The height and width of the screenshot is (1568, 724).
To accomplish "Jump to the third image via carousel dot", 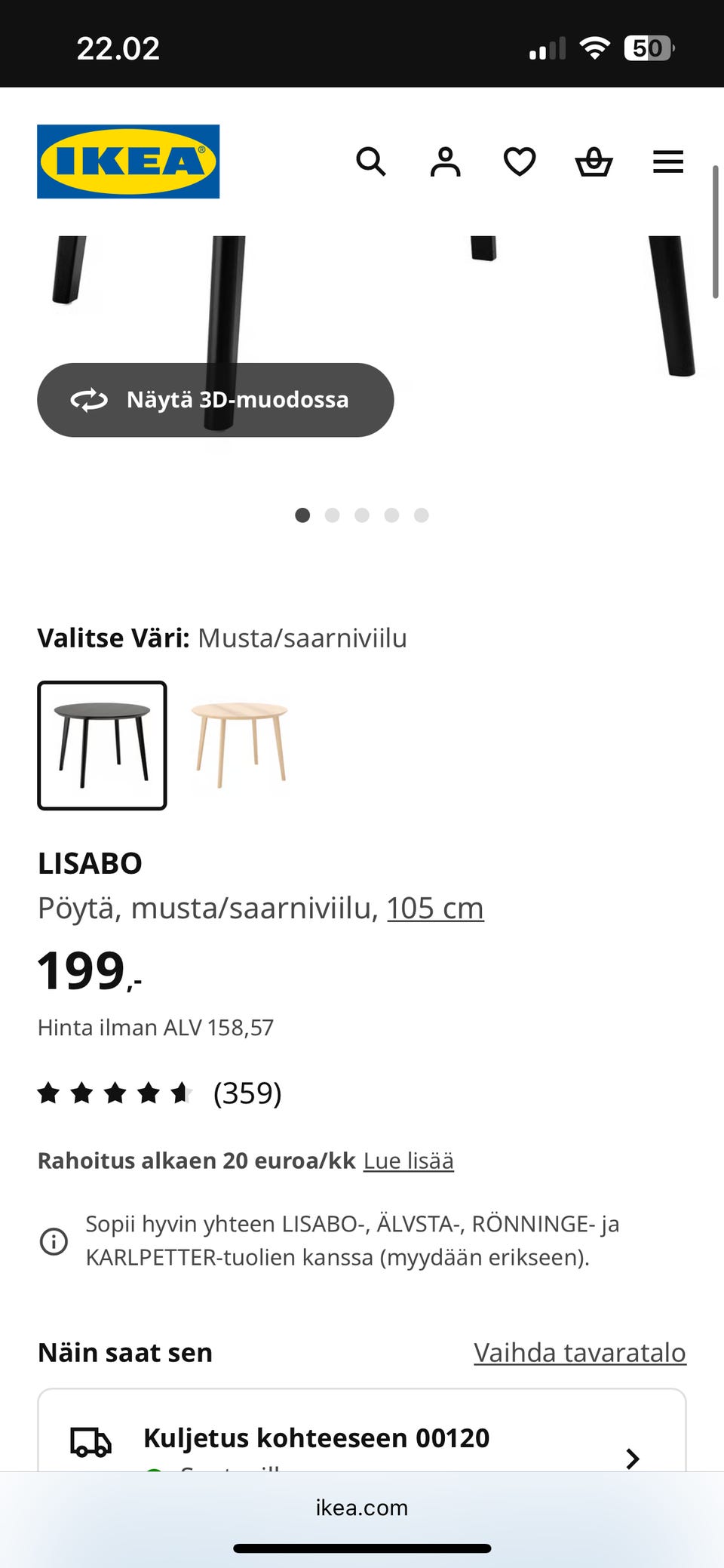I will pyautogui.click(x=363, y=515).
